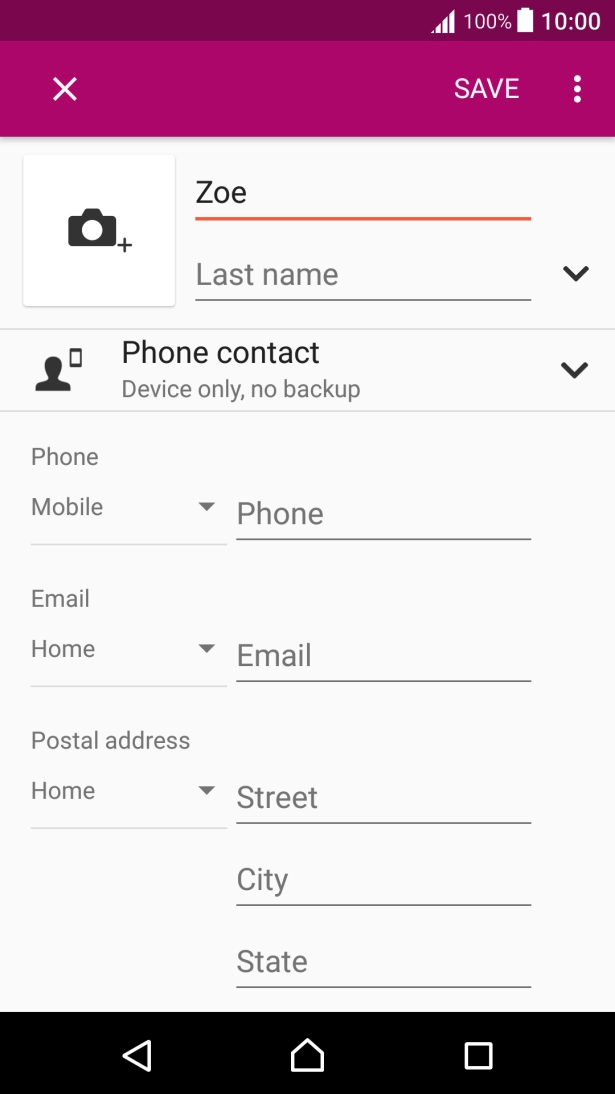Tap the Phone number field
This screenshot has width=615, height=1094.
click(383, 515)
